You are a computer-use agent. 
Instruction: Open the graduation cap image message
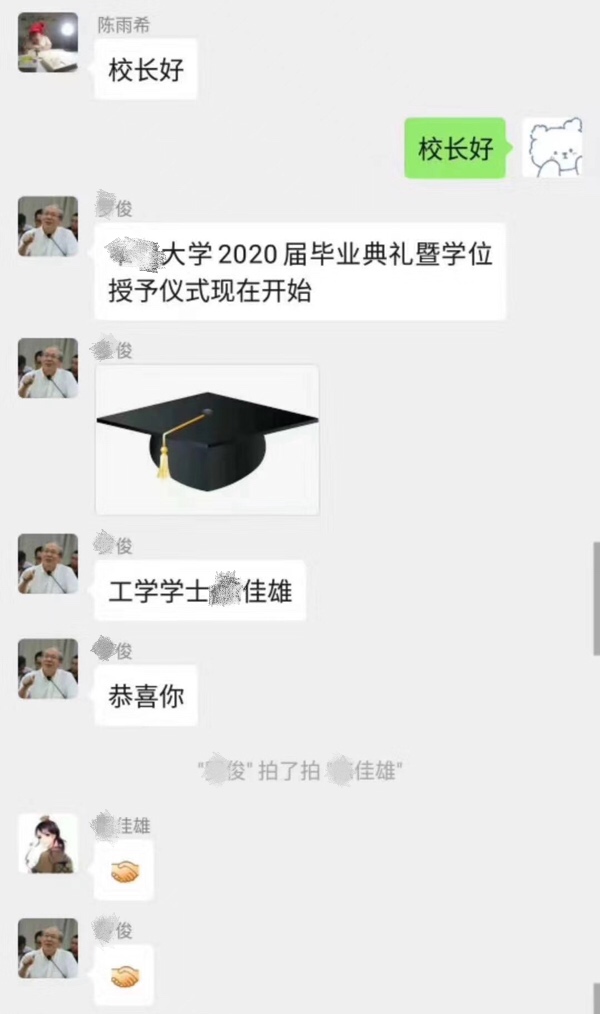[x=207, y=439]
